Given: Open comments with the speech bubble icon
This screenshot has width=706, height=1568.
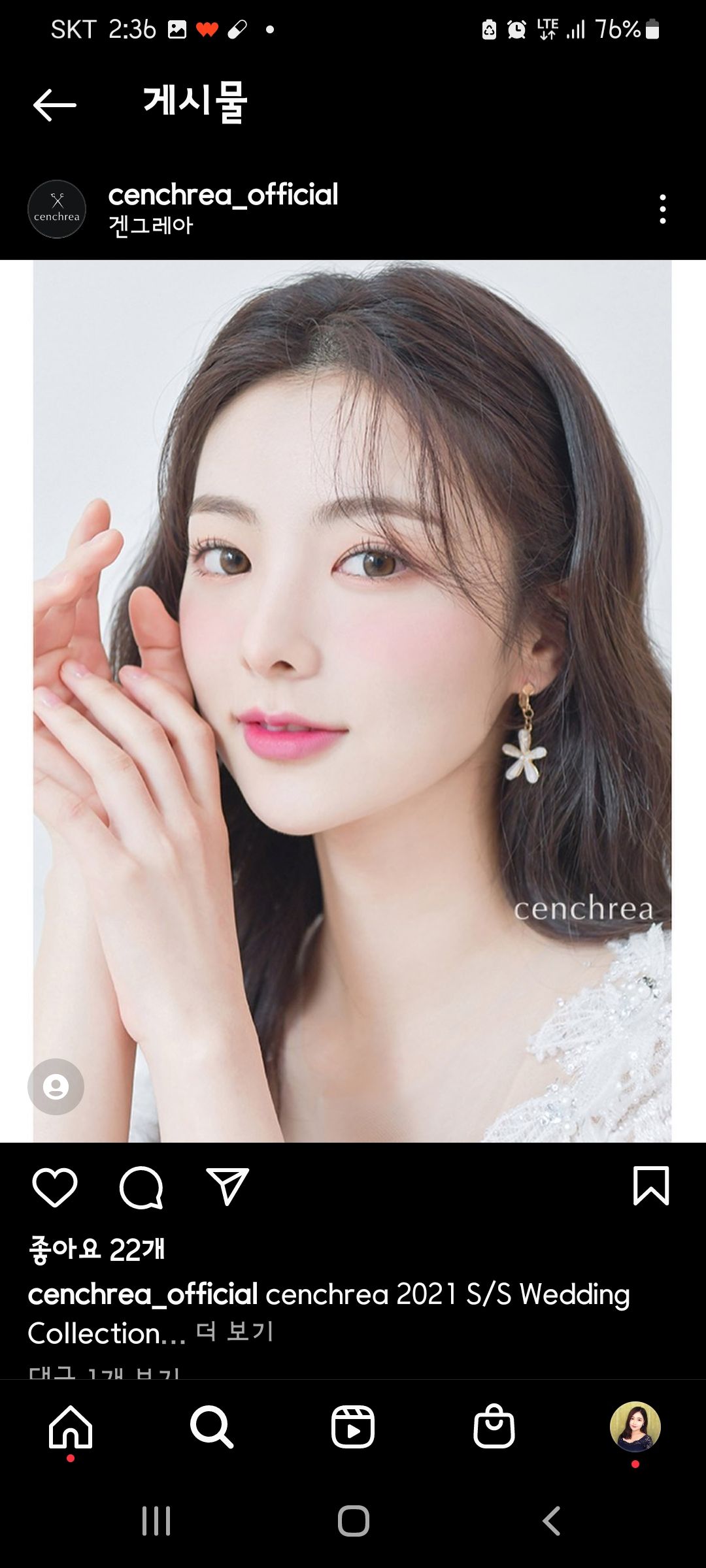Looking at the screenshot, I should (x=141, y=1187).
